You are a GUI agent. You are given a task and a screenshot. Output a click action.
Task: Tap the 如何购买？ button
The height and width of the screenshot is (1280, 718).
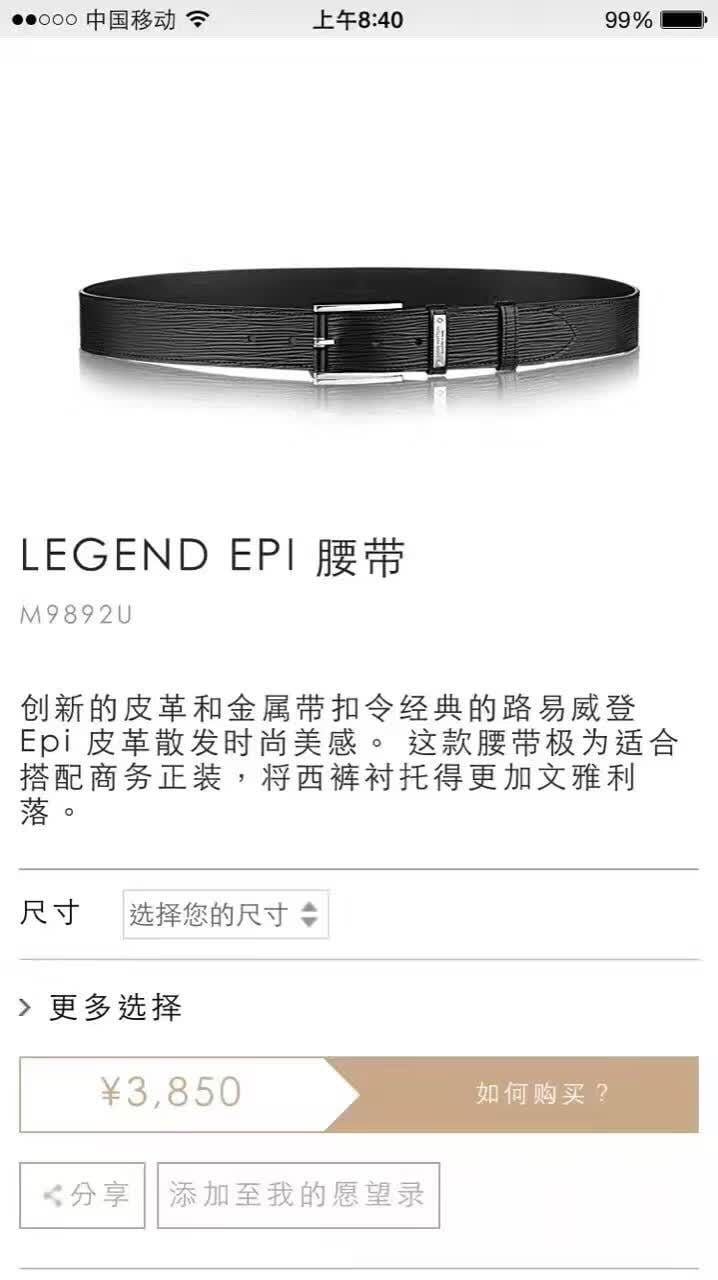[512, 1094]
